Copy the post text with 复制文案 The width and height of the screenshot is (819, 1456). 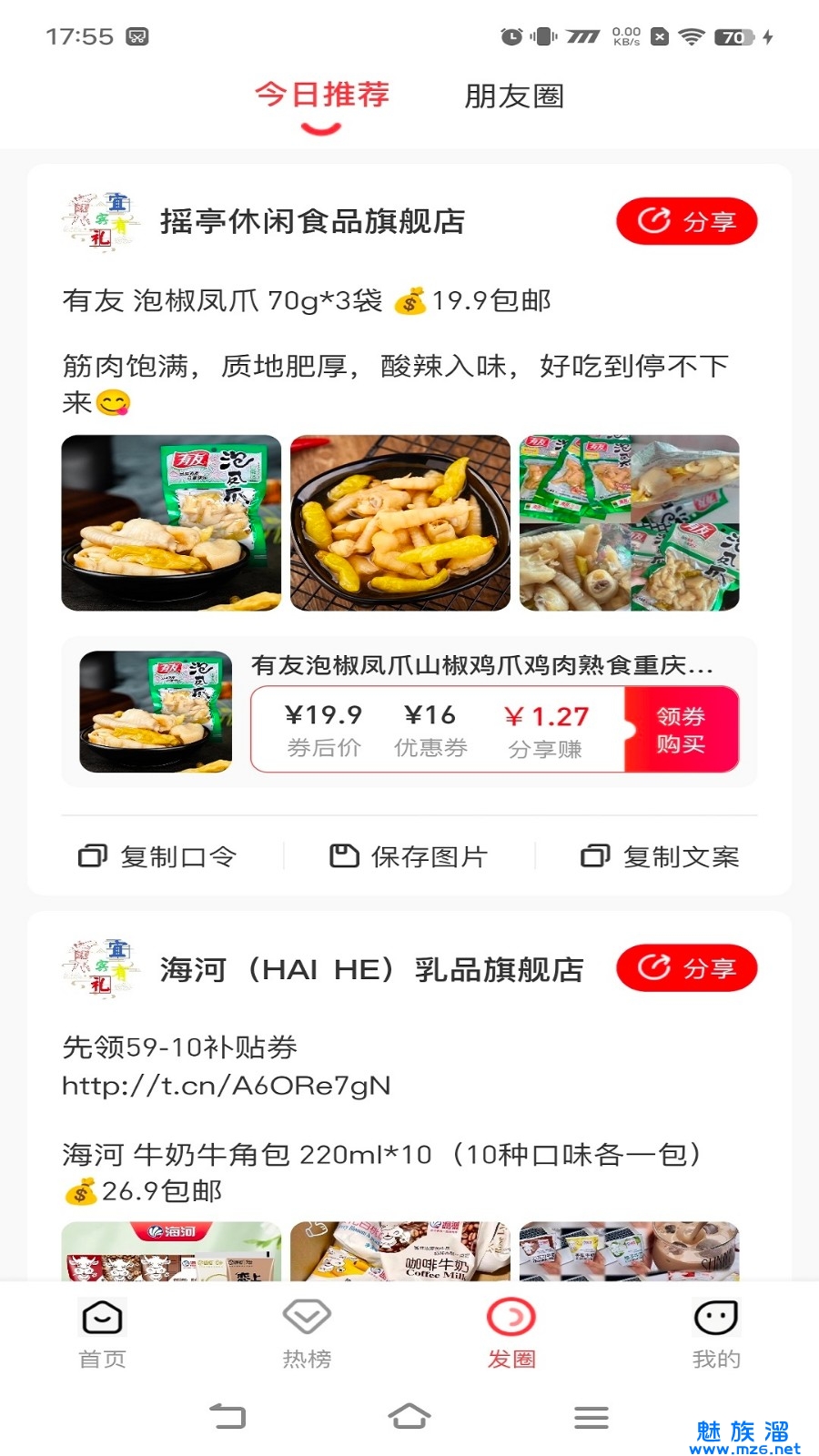click(x=660, y=856)
